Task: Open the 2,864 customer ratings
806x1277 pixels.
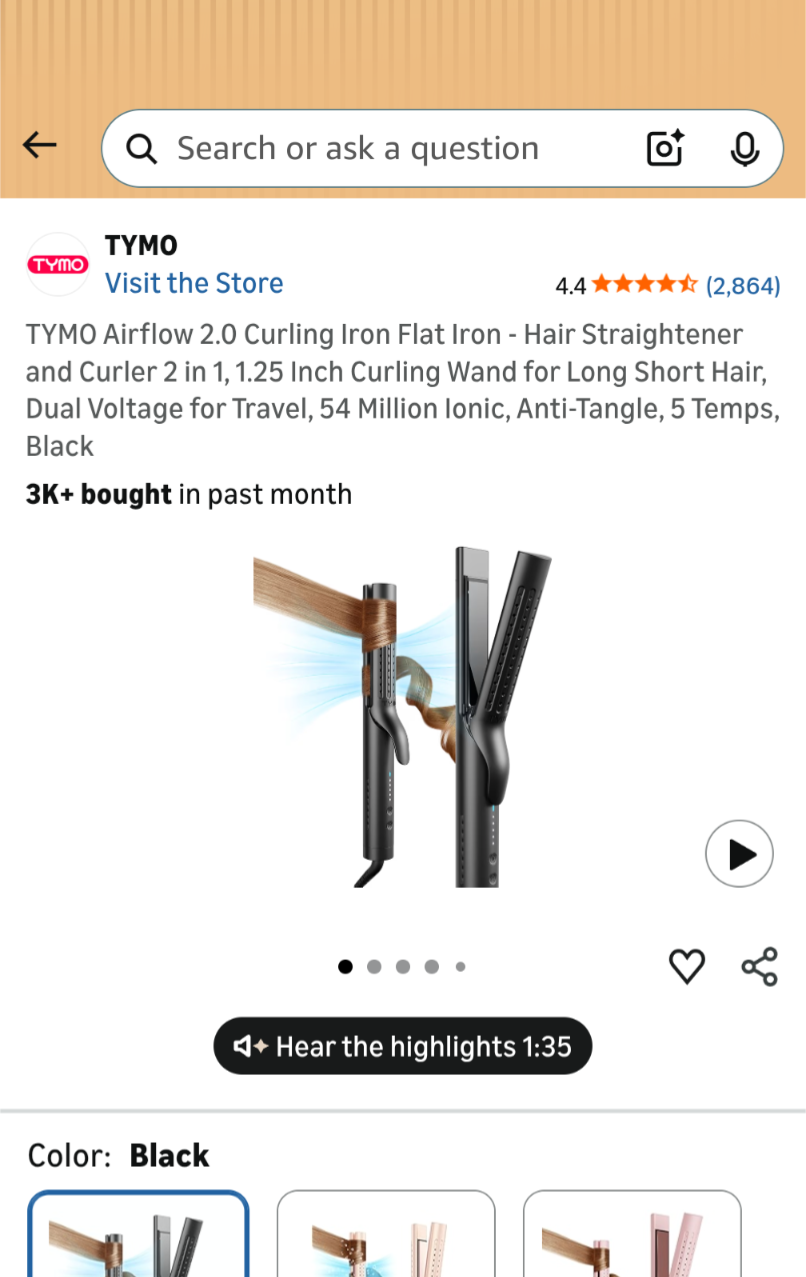Action: tap(742, 286)
